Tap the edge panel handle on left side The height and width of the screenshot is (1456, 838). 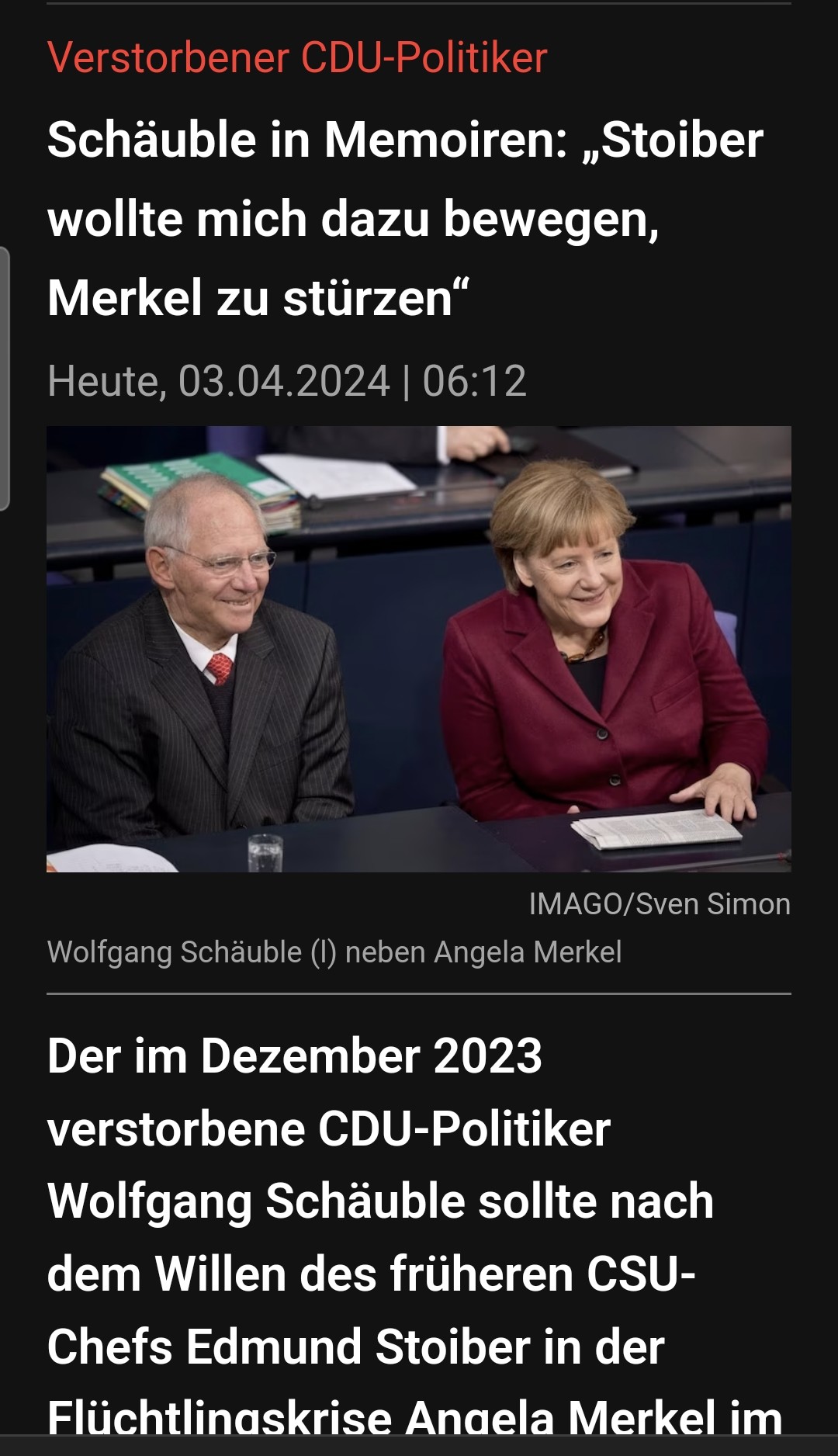[5, 378]
